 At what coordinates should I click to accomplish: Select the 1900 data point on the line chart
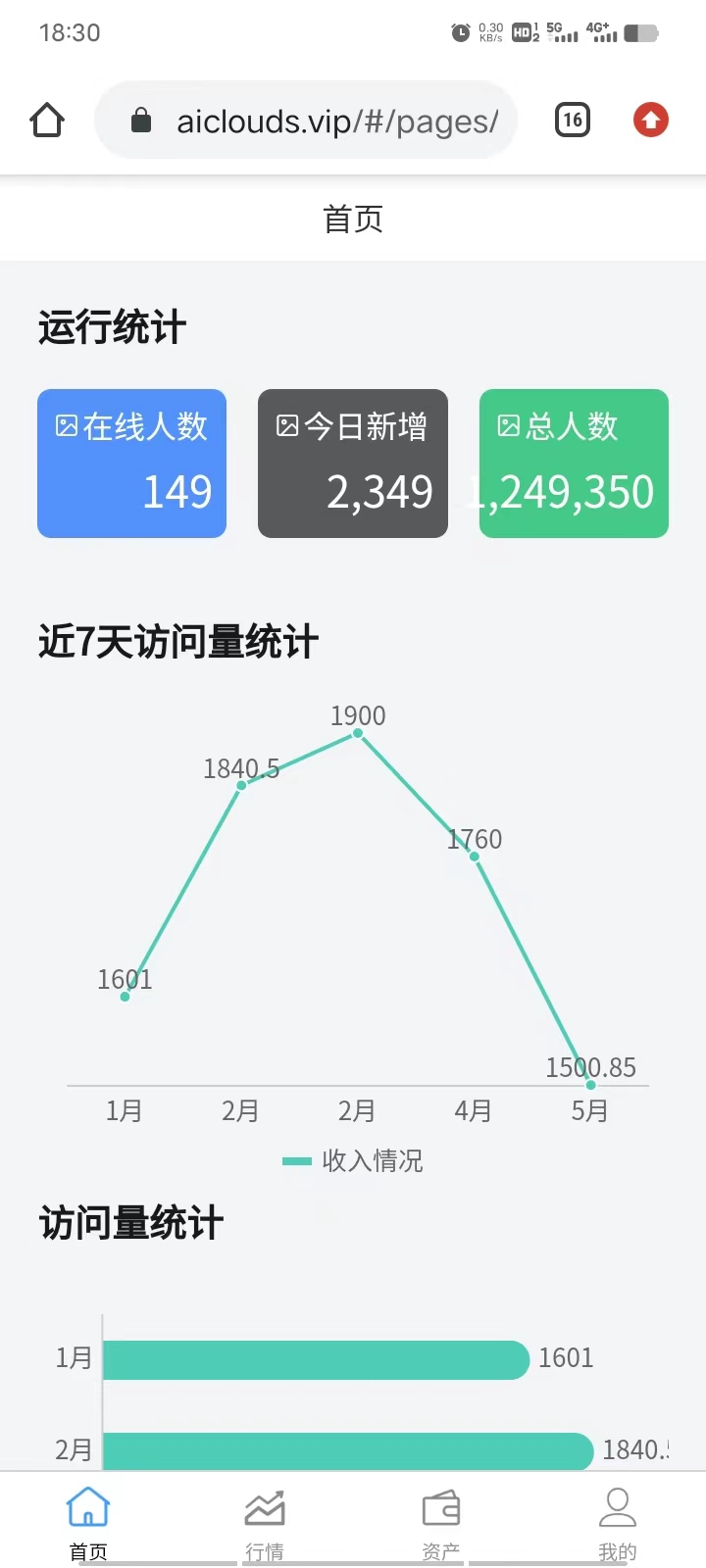tap(358, 733)
